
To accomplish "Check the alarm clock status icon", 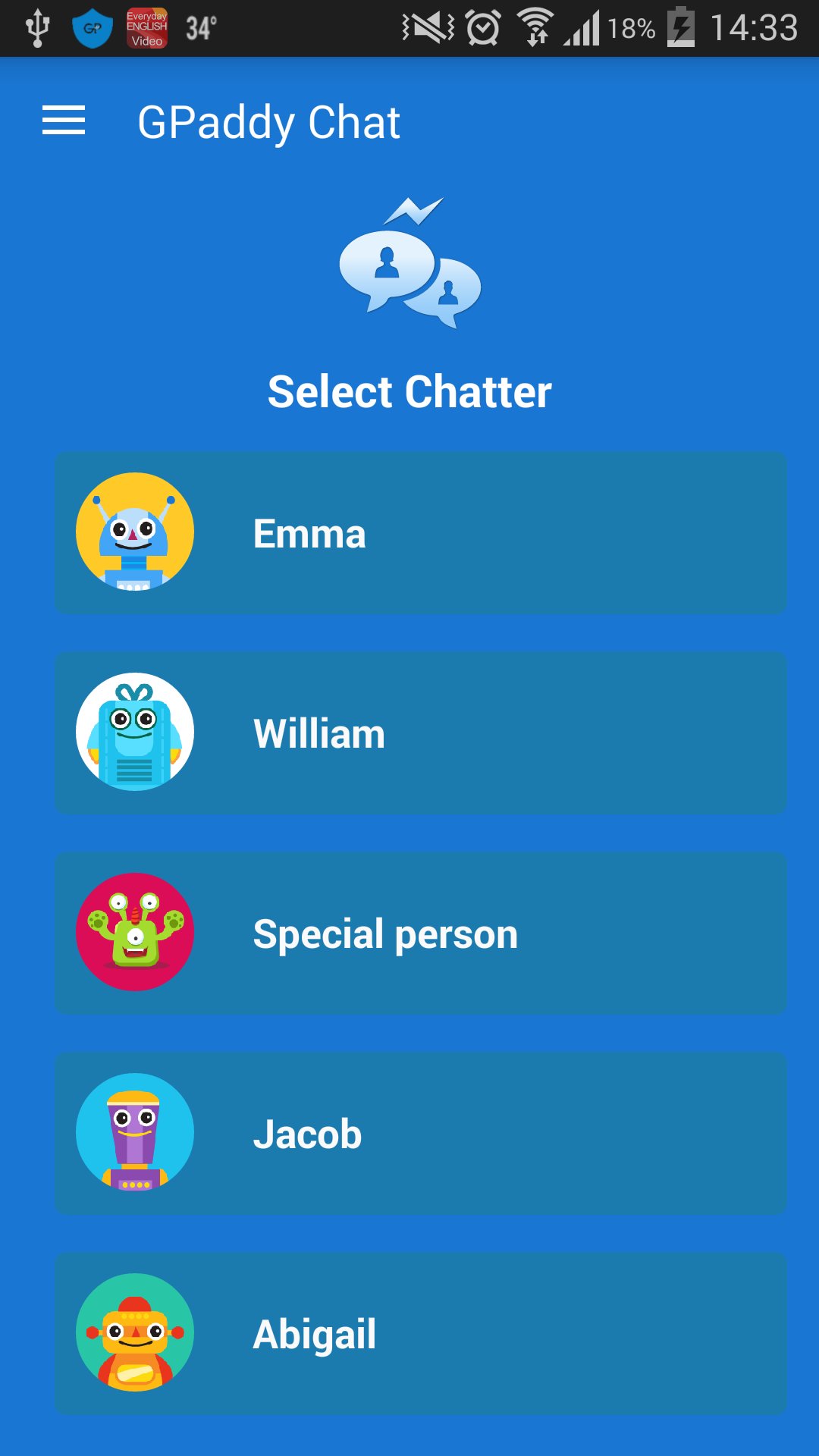I will 481,26.
